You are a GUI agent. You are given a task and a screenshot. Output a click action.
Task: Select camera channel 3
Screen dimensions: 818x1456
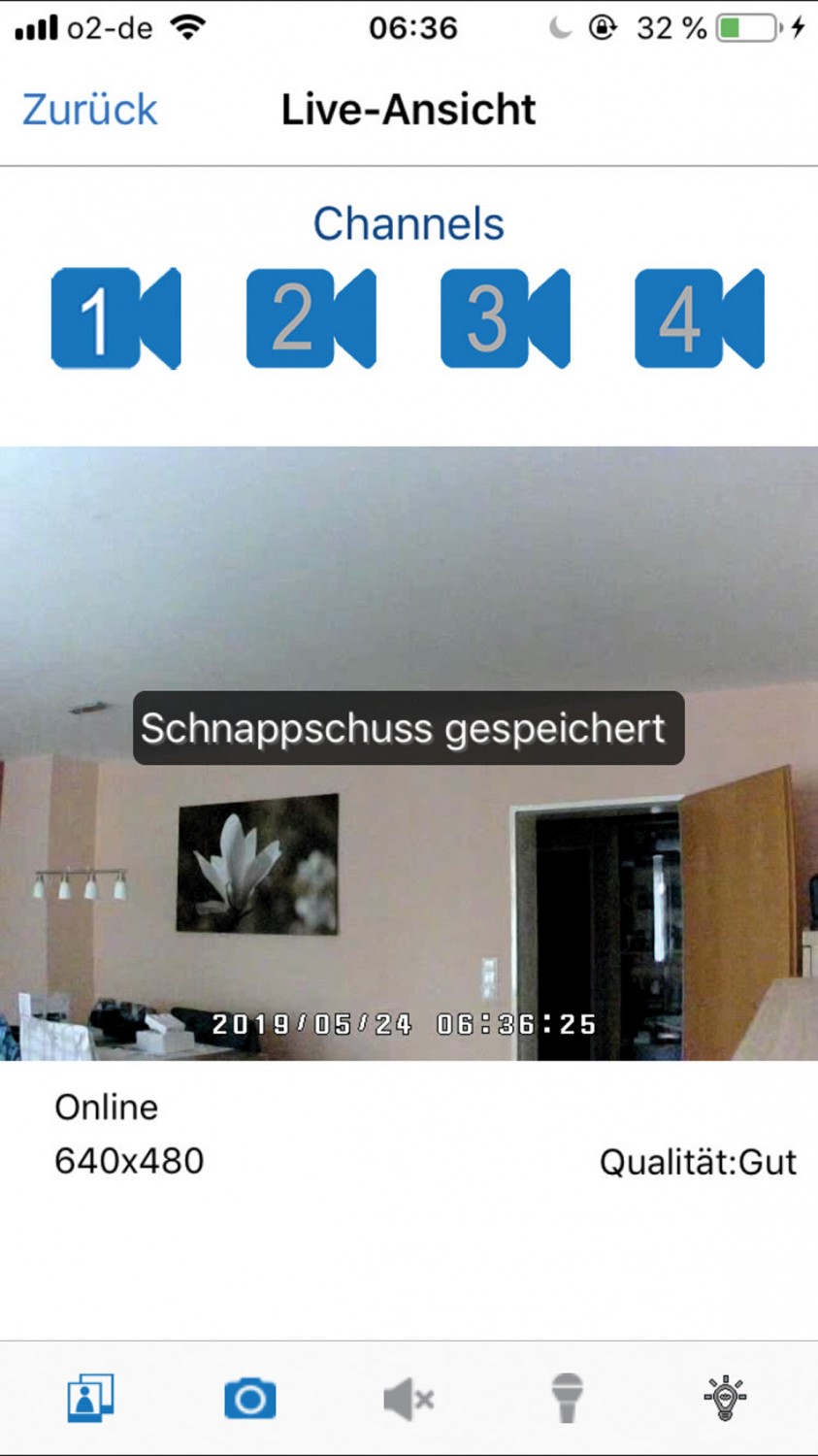click(x=505, y=318)
